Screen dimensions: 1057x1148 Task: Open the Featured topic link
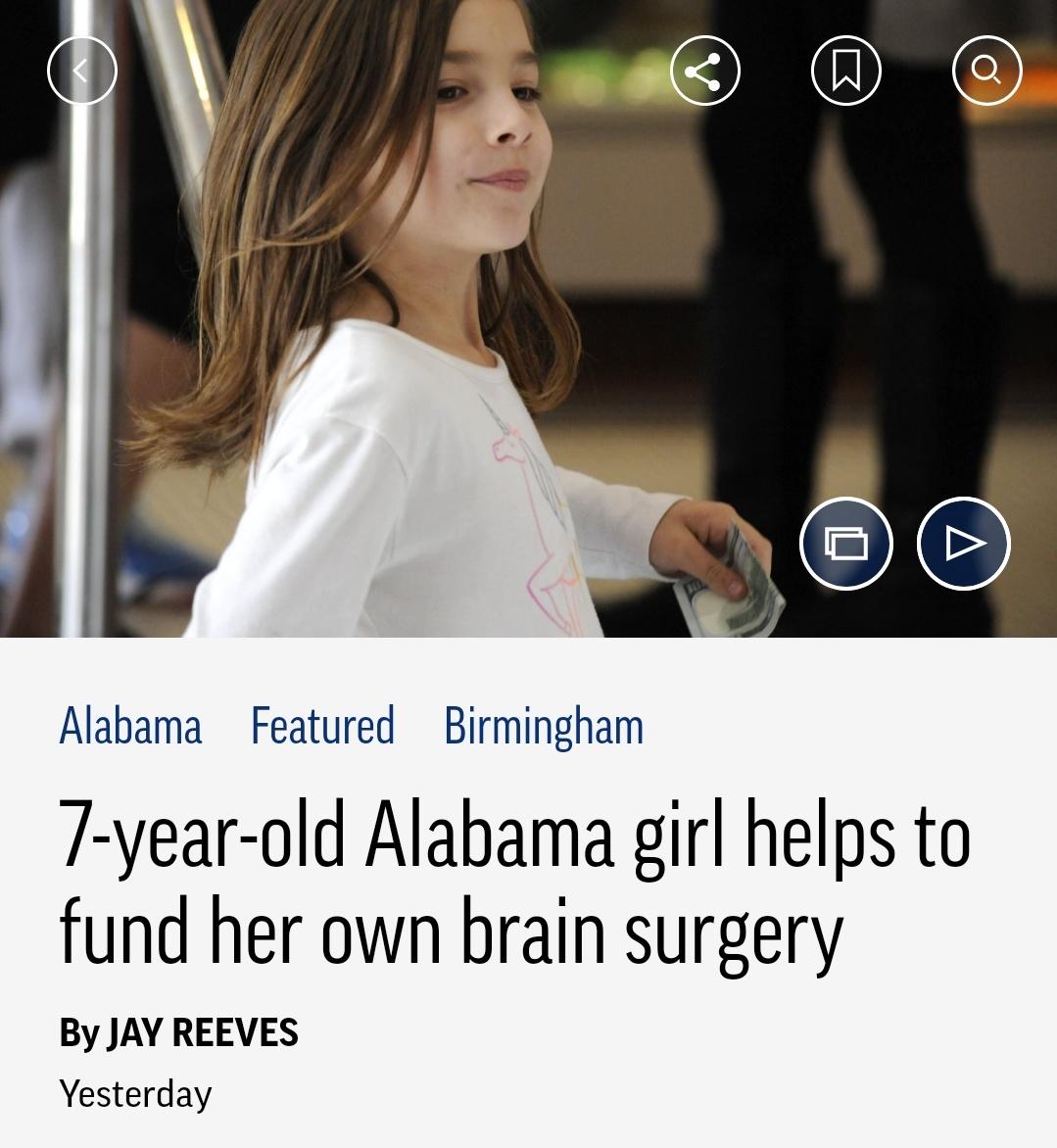pos(322,726)
